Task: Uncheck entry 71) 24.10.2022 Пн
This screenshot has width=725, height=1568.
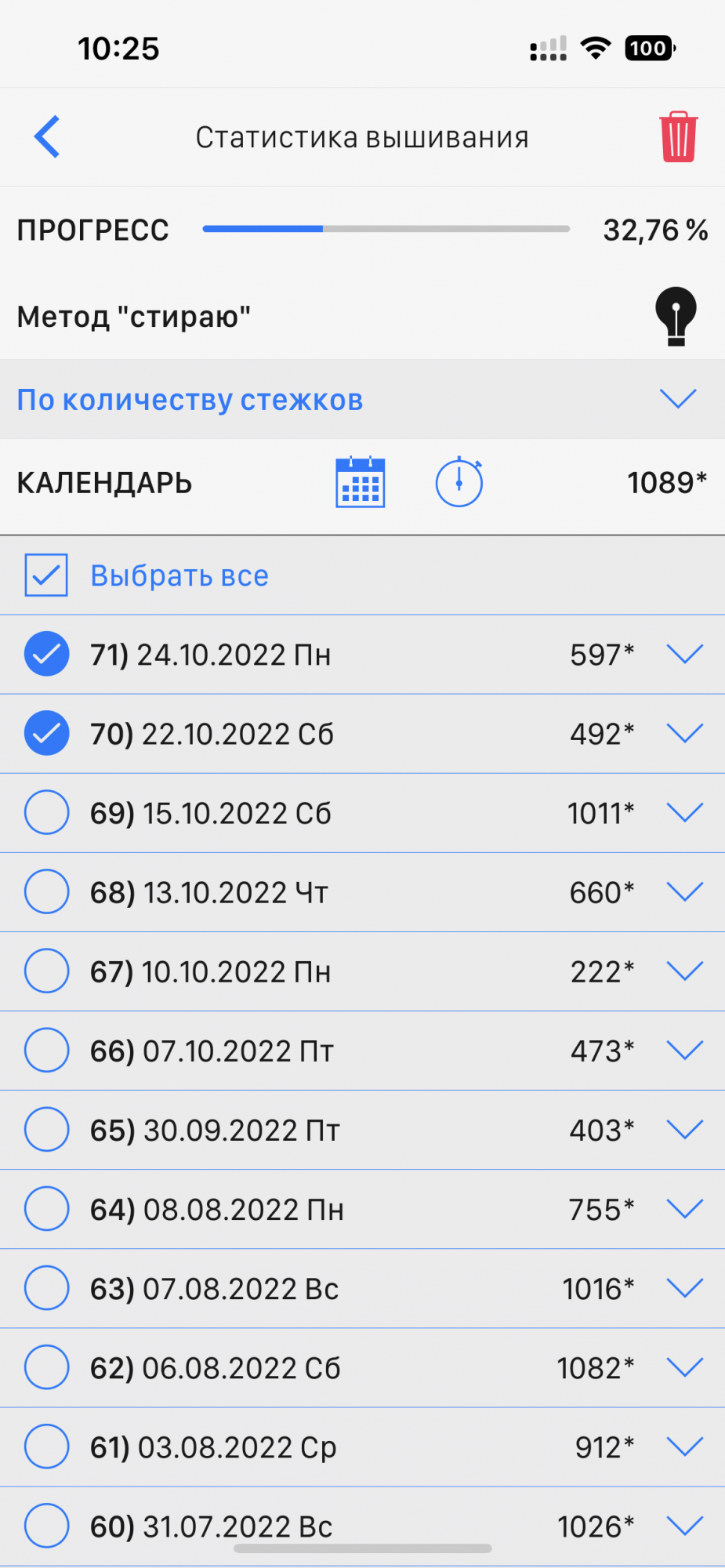Action: [x=47, y=654]
